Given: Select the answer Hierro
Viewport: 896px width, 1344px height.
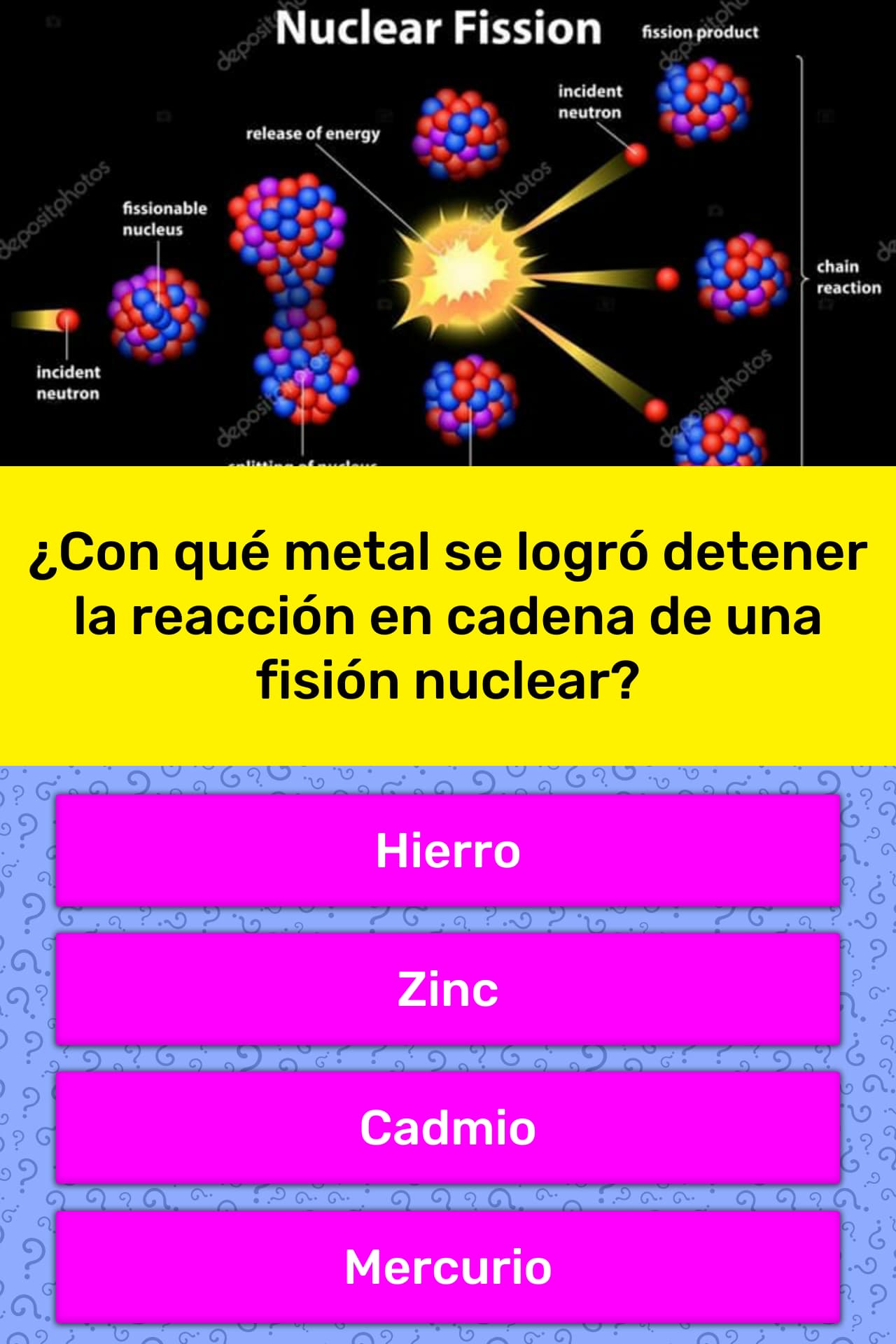Looking at the screenshot, I should pos(448,850).
